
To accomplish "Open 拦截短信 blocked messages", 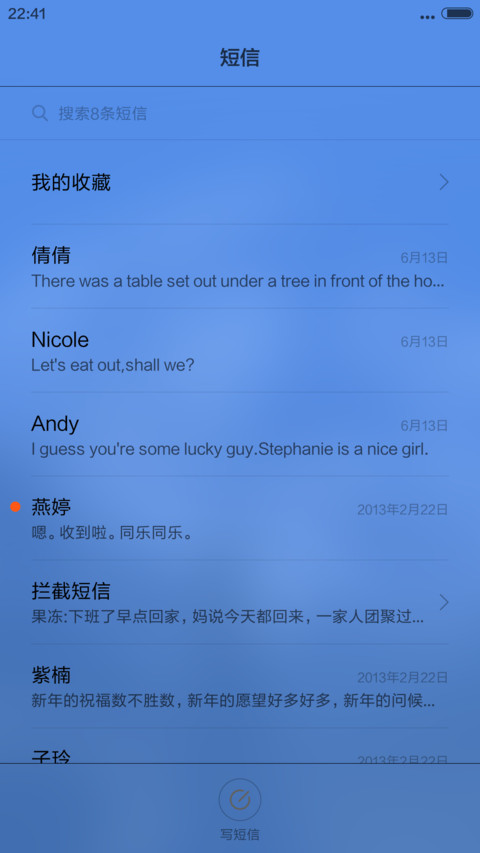I will point(239,602).
